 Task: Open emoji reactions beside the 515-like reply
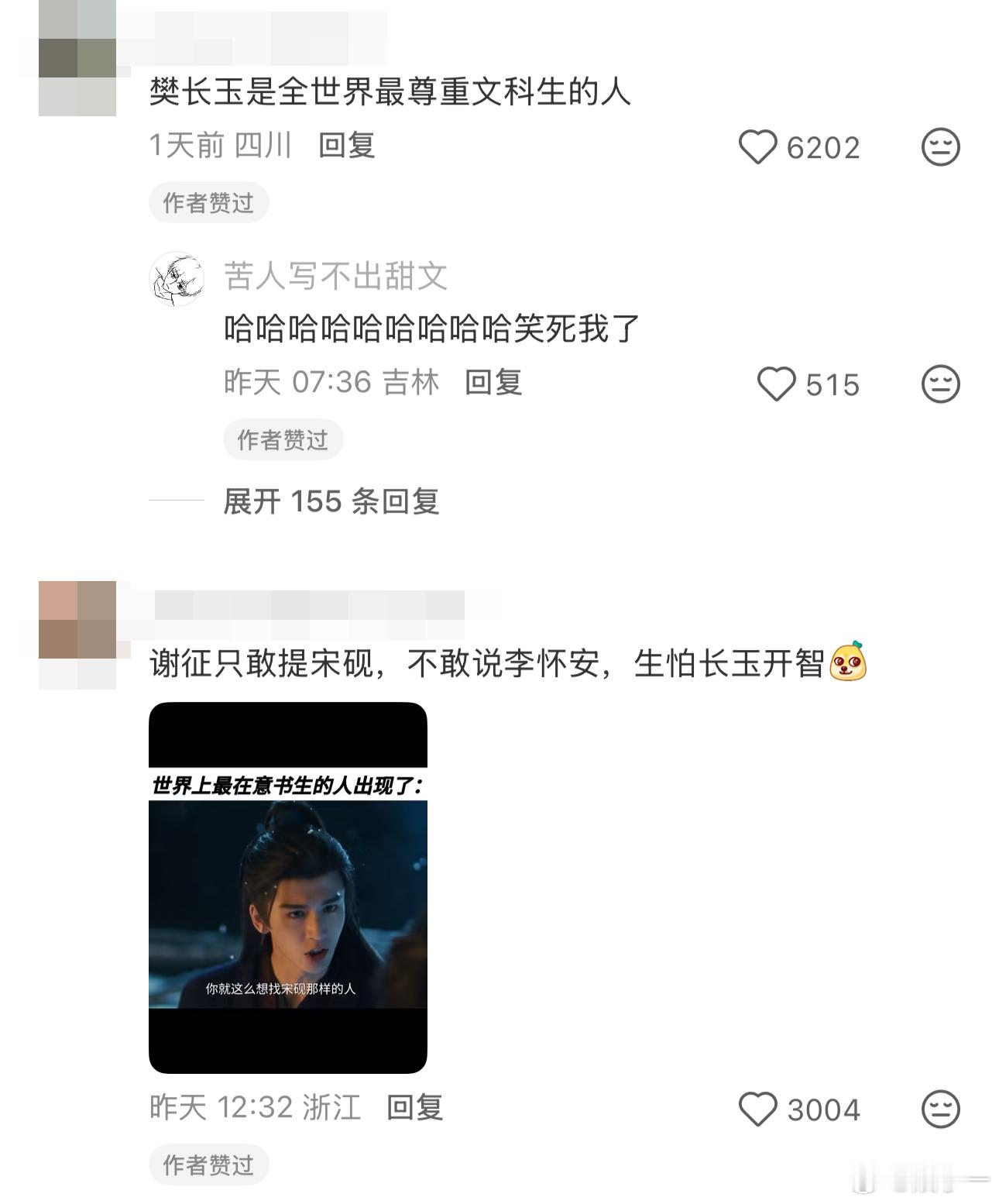[x=939, y=383]
